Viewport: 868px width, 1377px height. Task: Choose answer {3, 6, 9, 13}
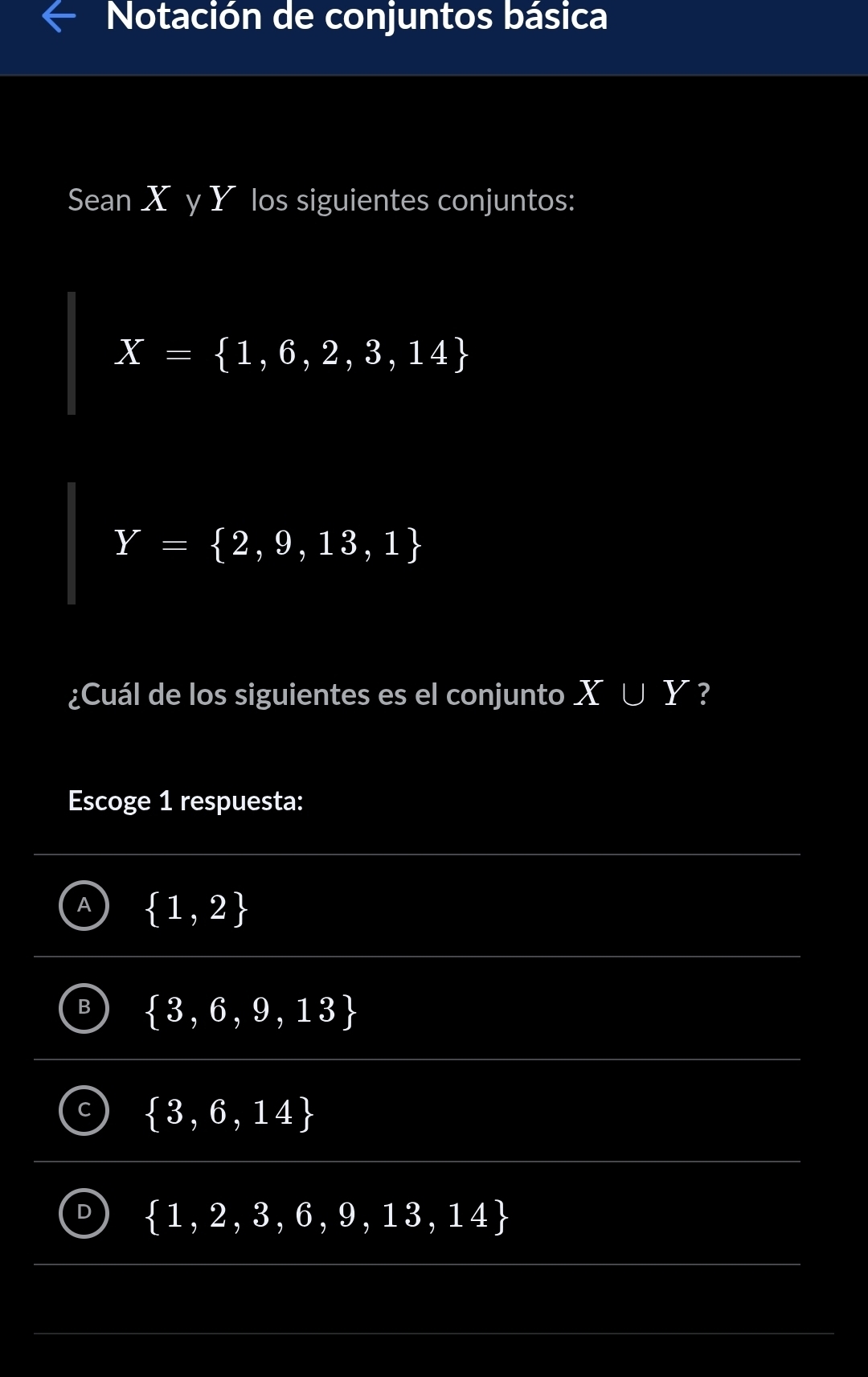coord(249,1009)
